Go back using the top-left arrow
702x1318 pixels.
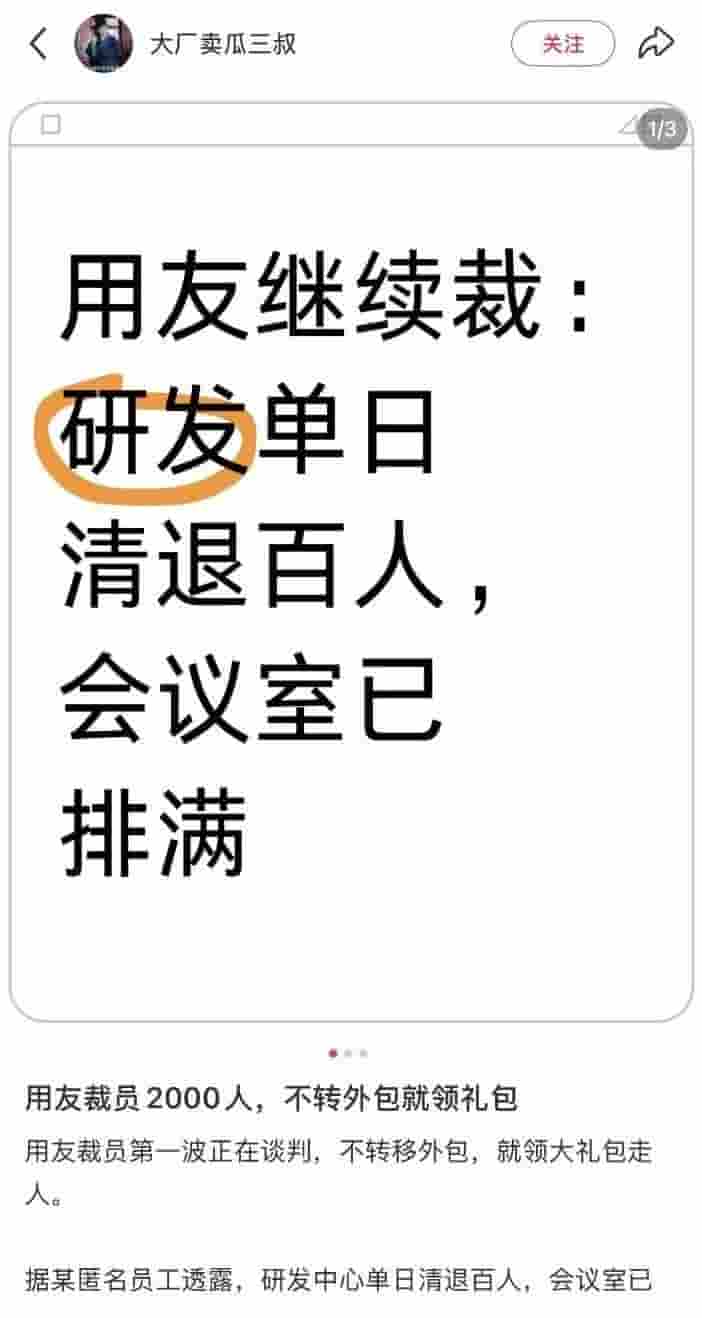click(39, 44)
